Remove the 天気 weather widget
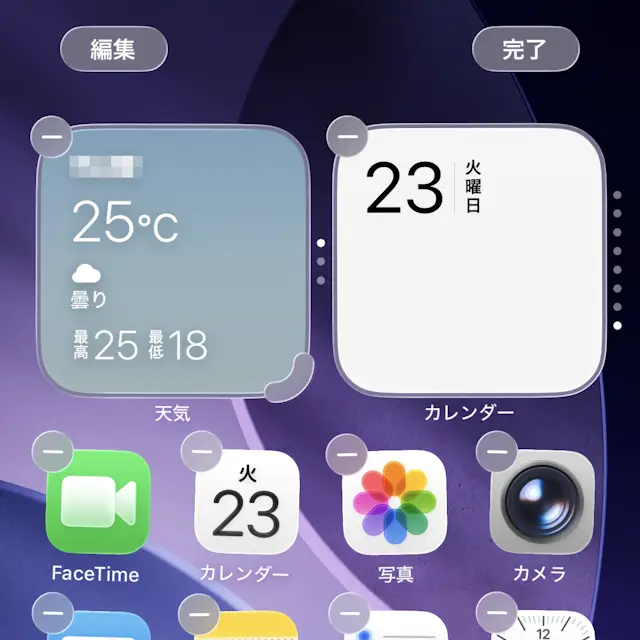Viewport: 640px width, 640px height. tap(51, 135)
